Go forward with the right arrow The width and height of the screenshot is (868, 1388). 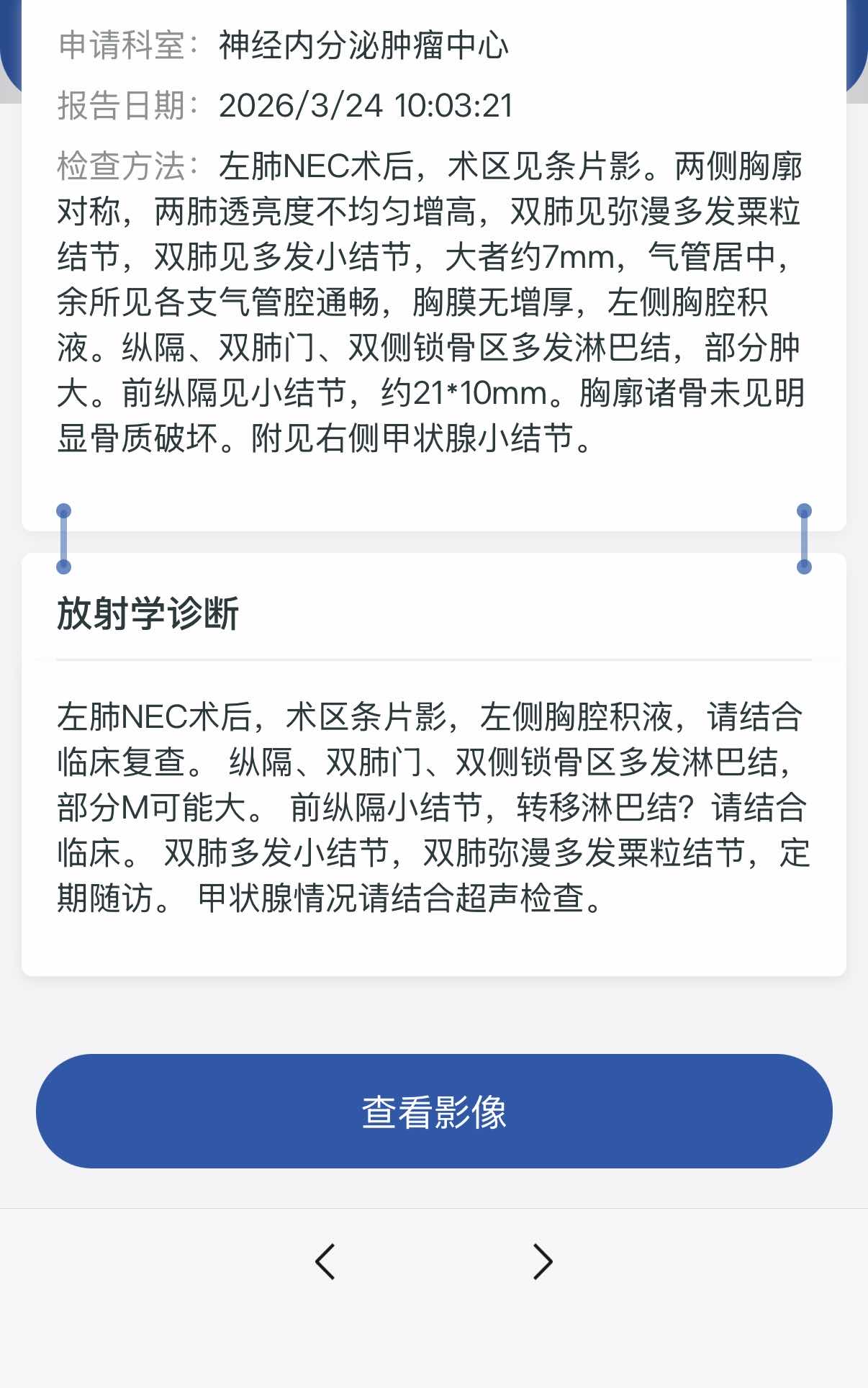543,1261
